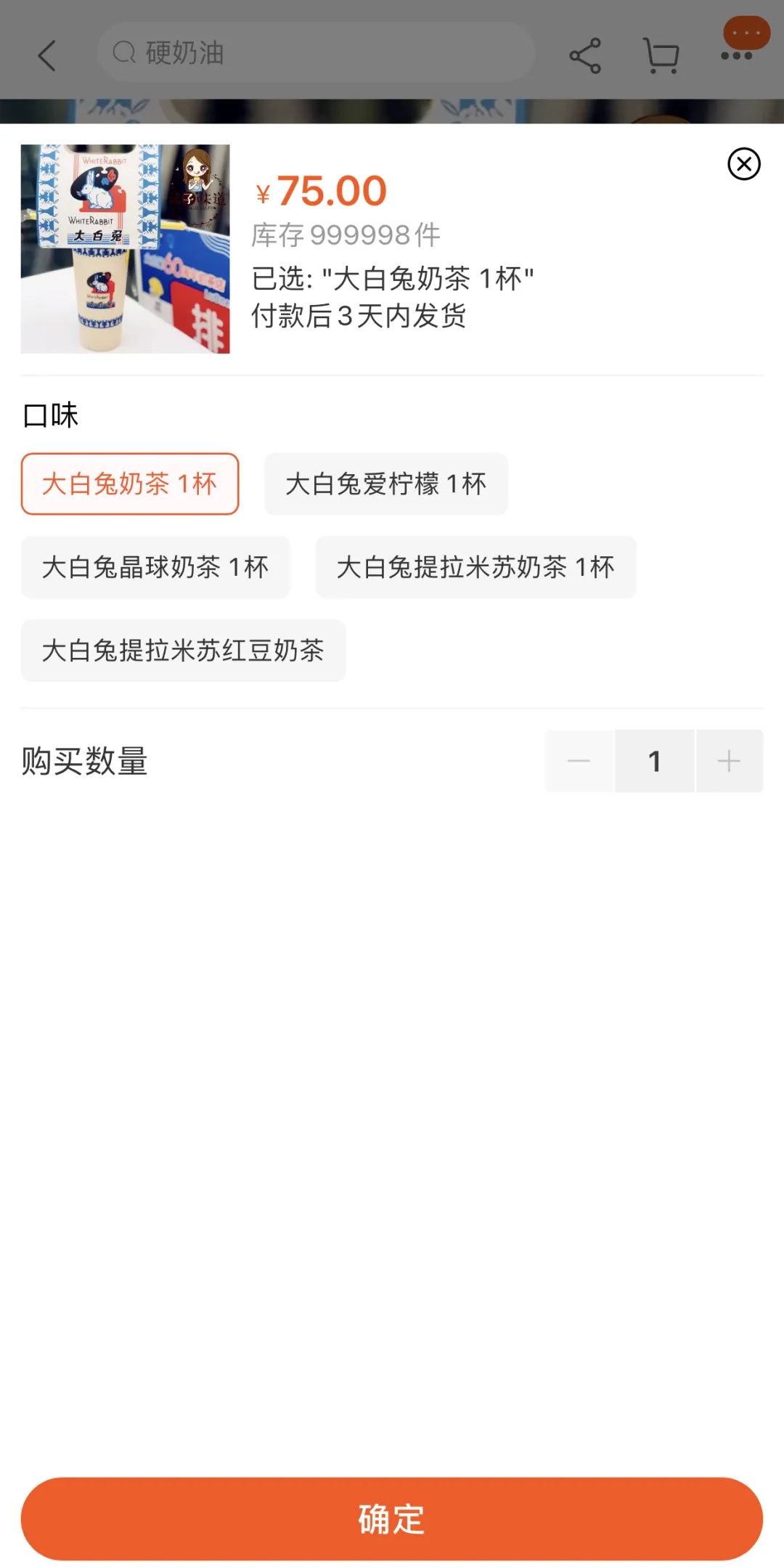Image resolution: width=784 pixels, height=1567 pixels.
Task: Pick 大白兔晶球奶茶 1杯 option
Action: click(155, 567)
